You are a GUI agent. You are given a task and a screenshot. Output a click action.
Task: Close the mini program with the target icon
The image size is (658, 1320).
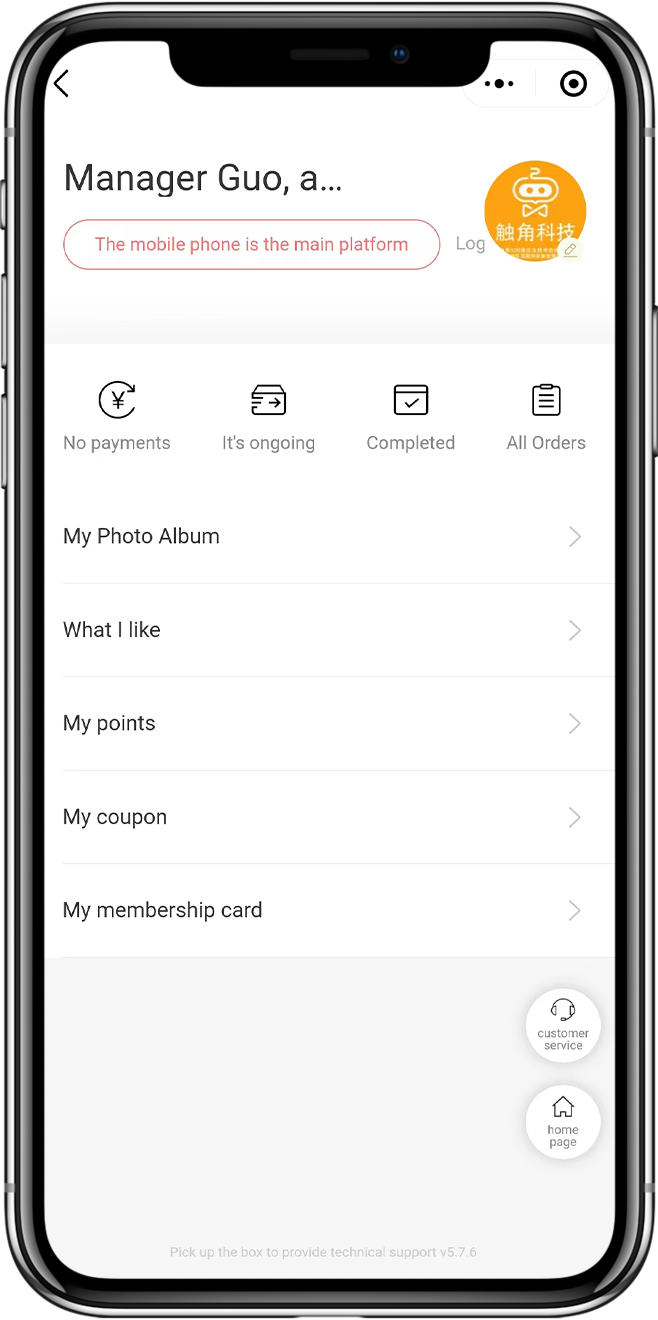573,84
